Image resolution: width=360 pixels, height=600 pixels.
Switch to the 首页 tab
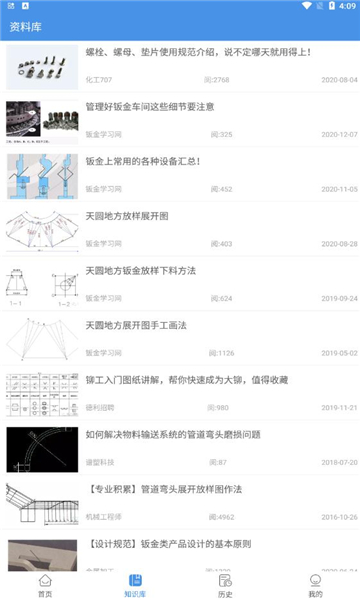coord(45,585)
